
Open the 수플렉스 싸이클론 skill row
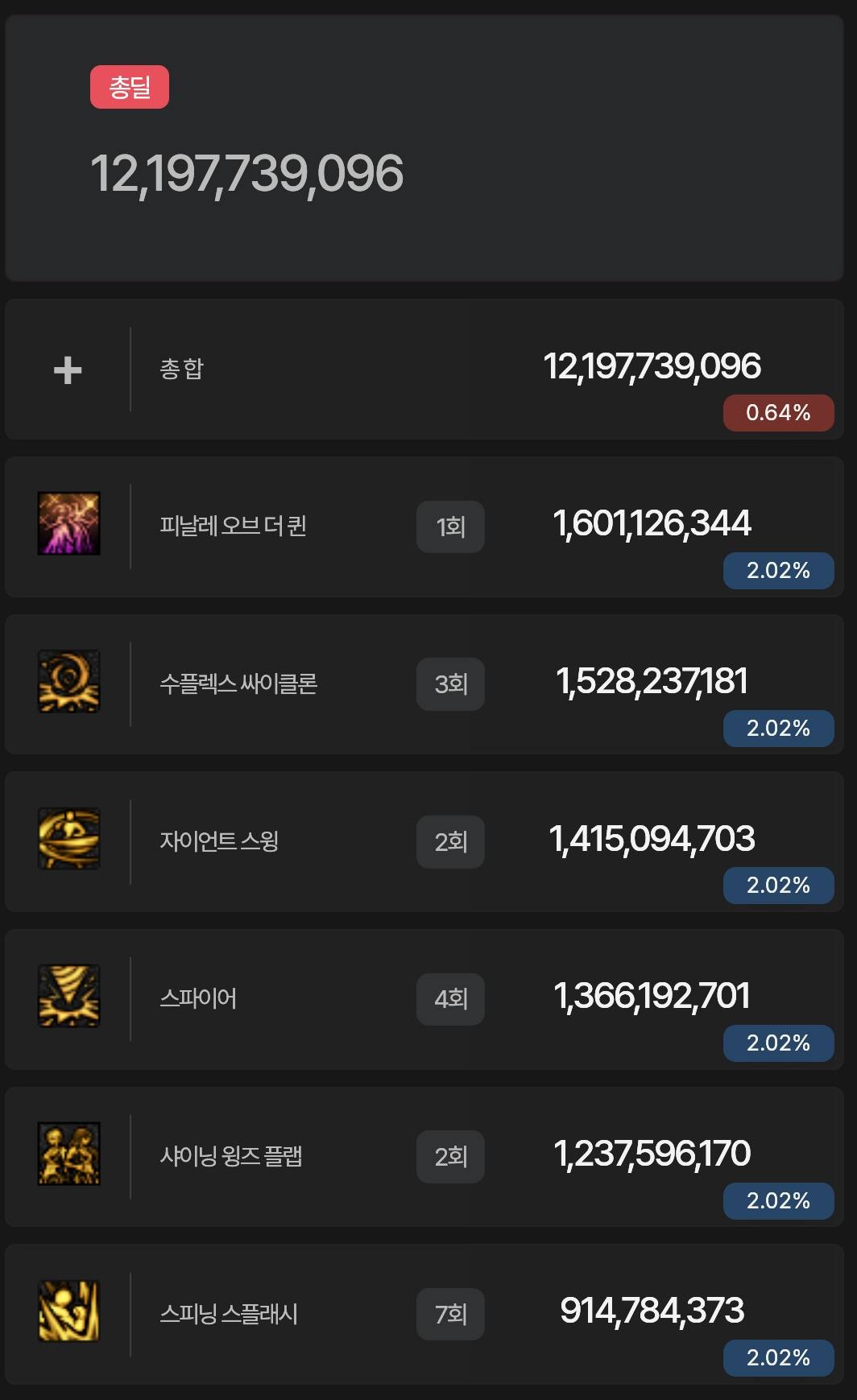coord(238,684)
